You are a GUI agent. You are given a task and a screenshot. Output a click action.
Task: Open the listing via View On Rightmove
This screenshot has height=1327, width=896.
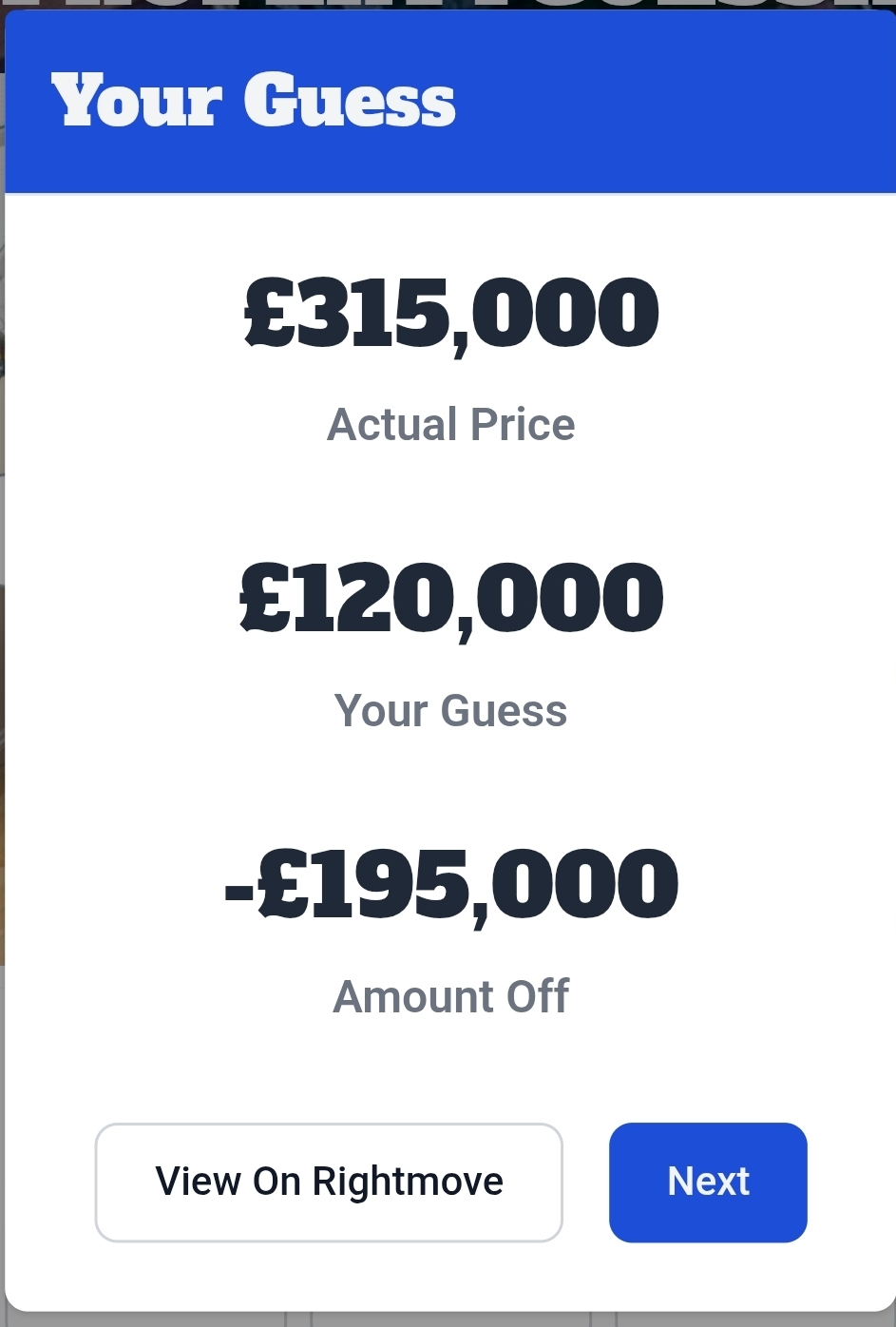(329, 1182)
